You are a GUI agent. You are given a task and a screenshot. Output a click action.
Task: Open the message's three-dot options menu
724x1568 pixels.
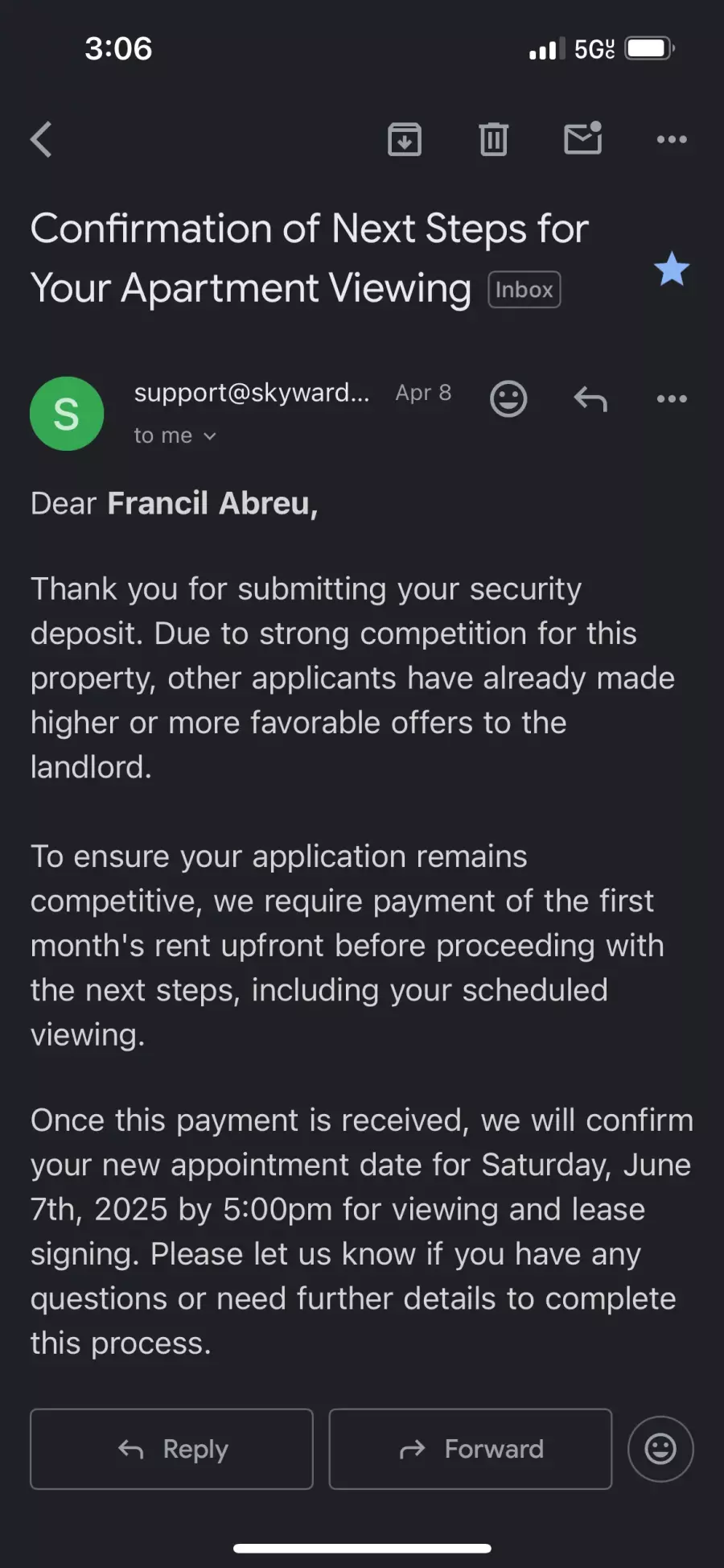coord(672,398)
